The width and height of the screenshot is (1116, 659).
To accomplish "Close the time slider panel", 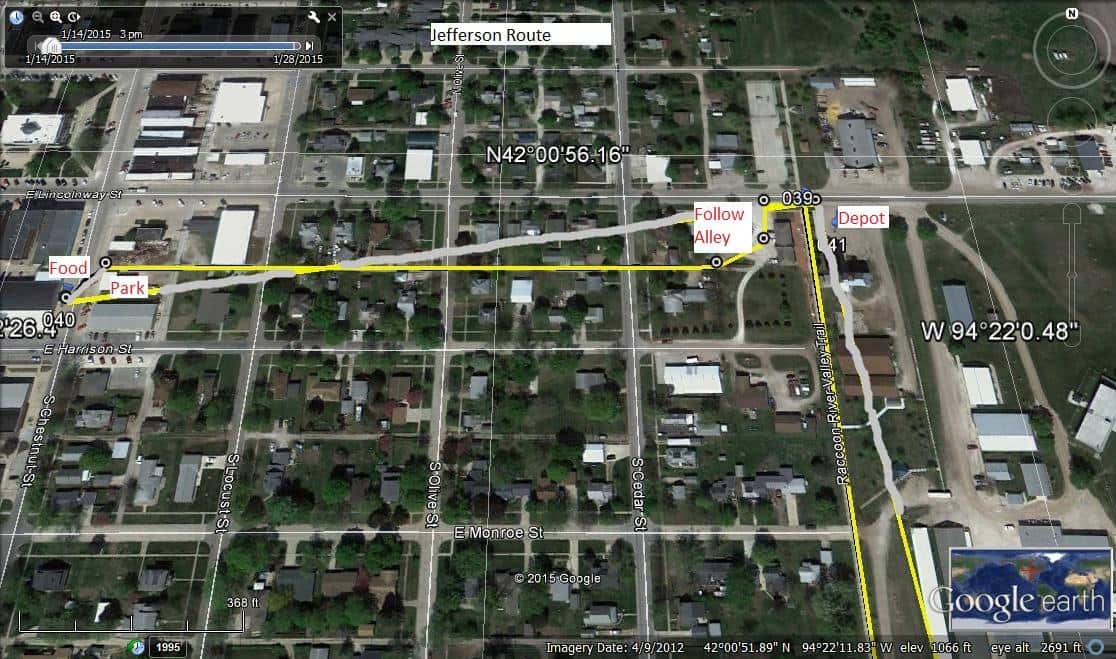I will [332, 17].
